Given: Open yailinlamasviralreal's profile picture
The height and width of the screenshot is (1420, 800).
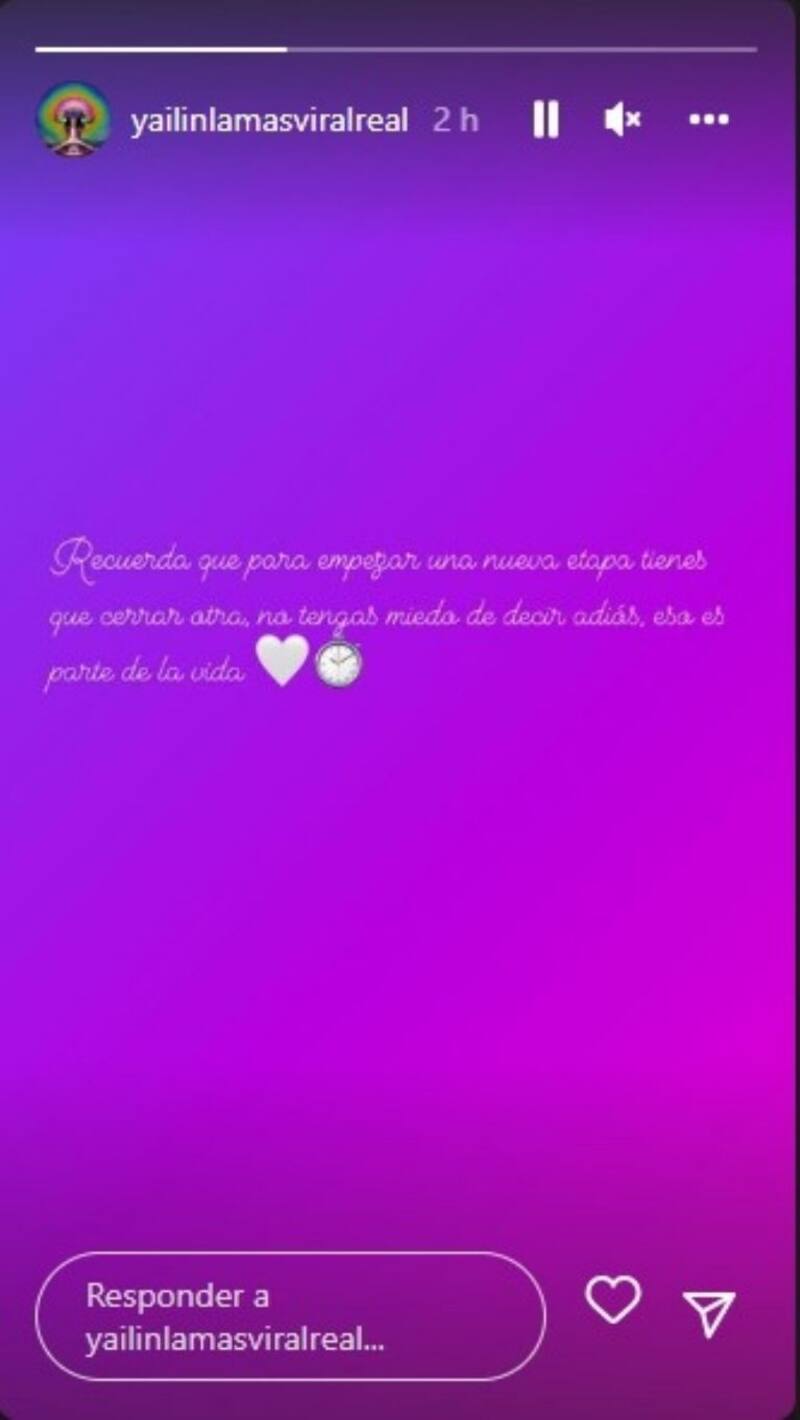Looking at the screenshot, I should [x=73, y=120].
